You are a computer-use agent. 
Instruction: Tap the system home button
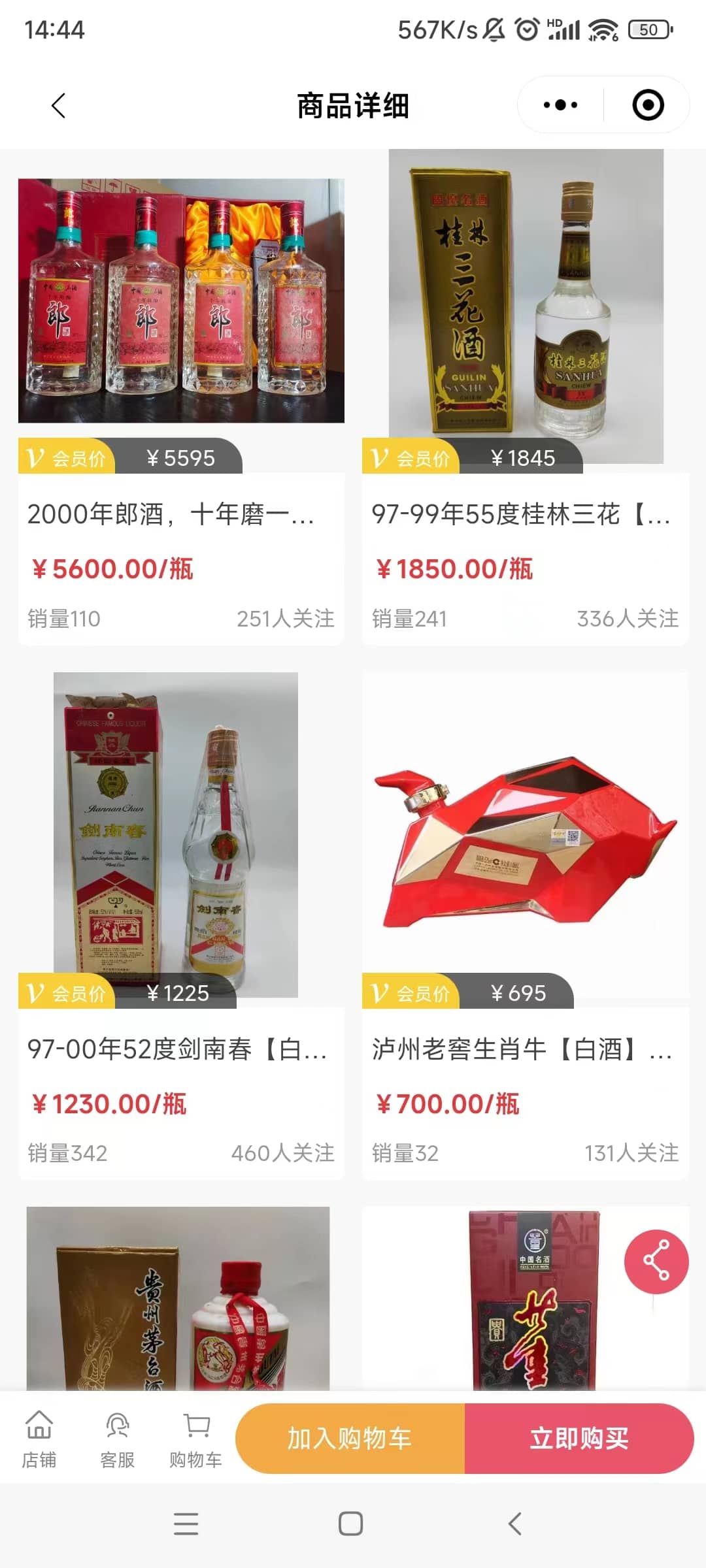tap(351, 1524)
